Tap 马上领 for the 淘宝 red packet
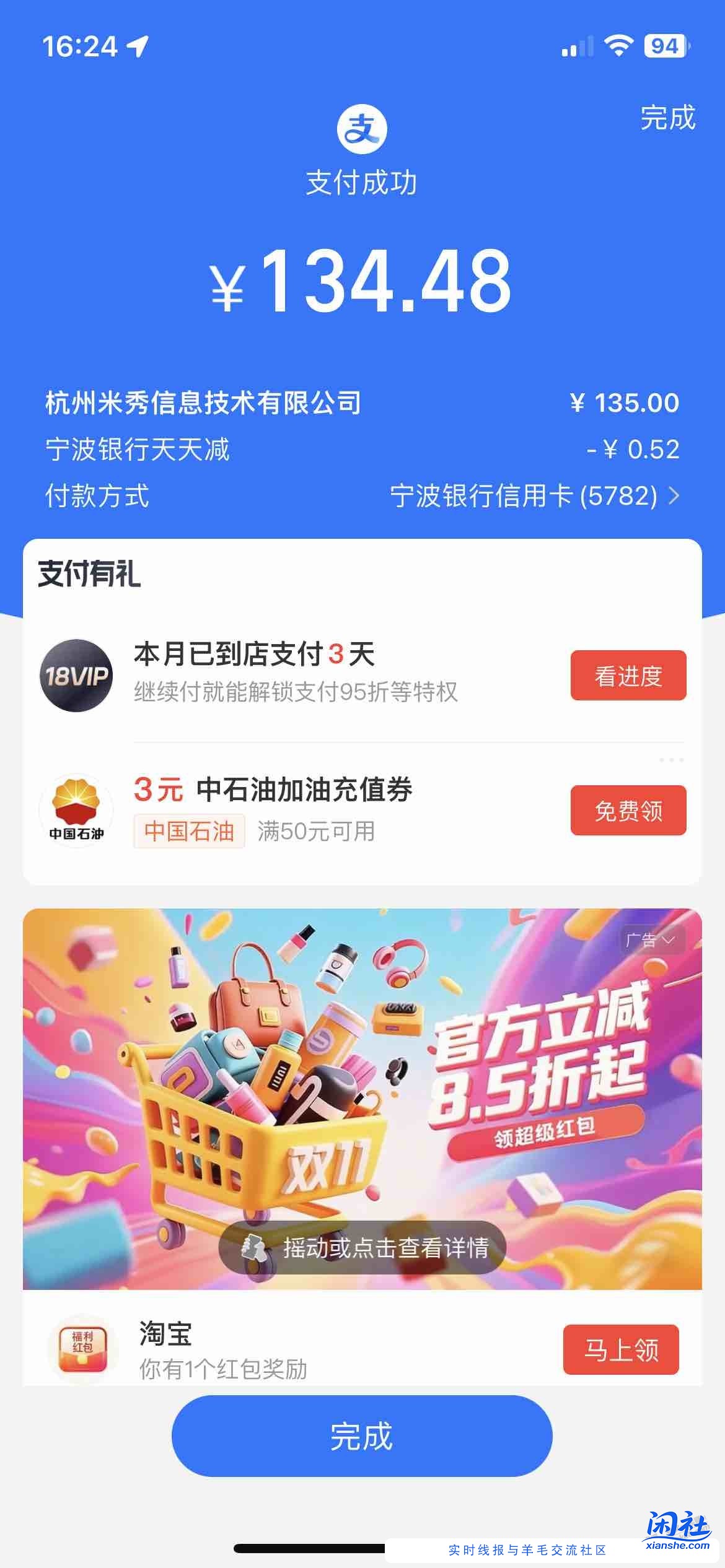This screenshot has width=725, height=1568. pos(620,1350)
